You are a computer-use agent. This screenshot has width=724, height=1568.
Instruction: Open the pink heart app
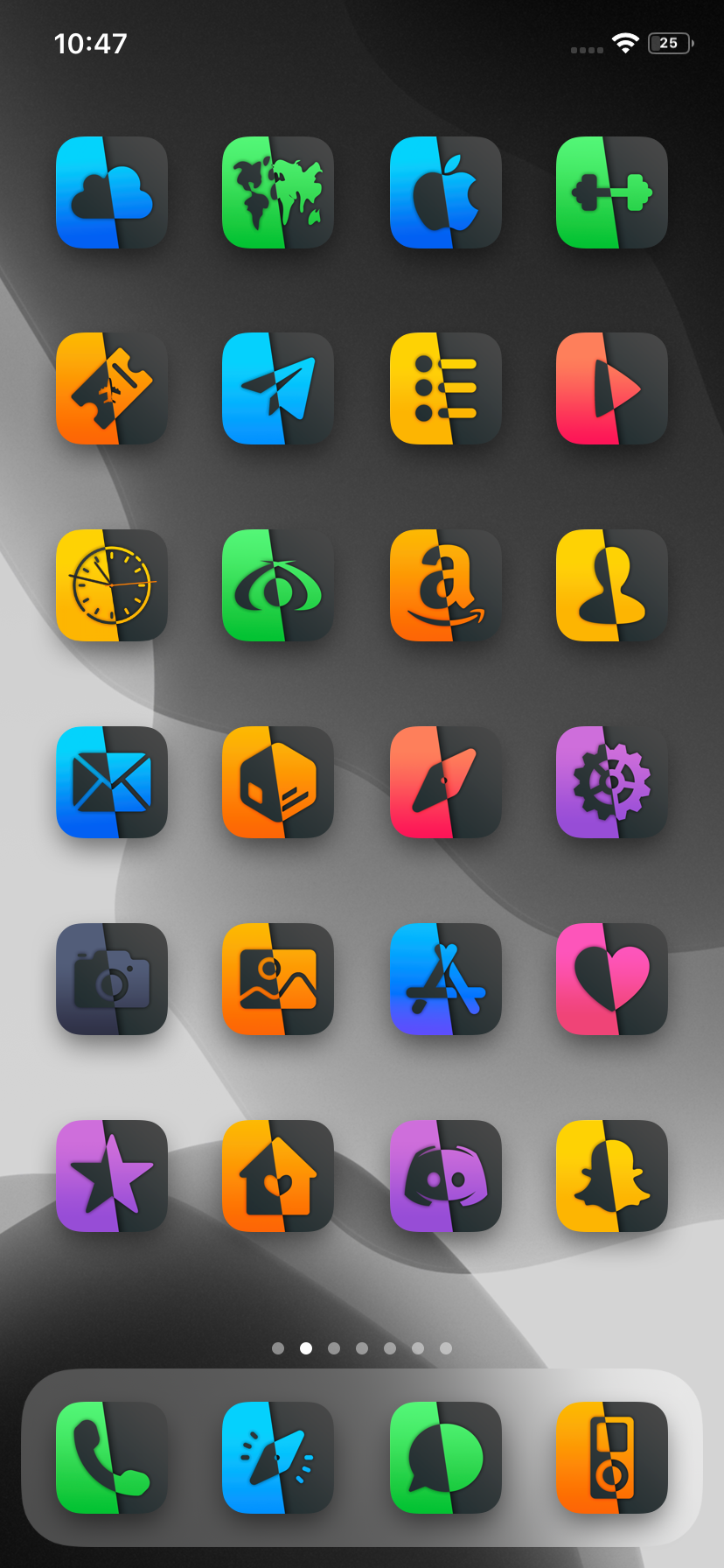click(x=612, y=979)
